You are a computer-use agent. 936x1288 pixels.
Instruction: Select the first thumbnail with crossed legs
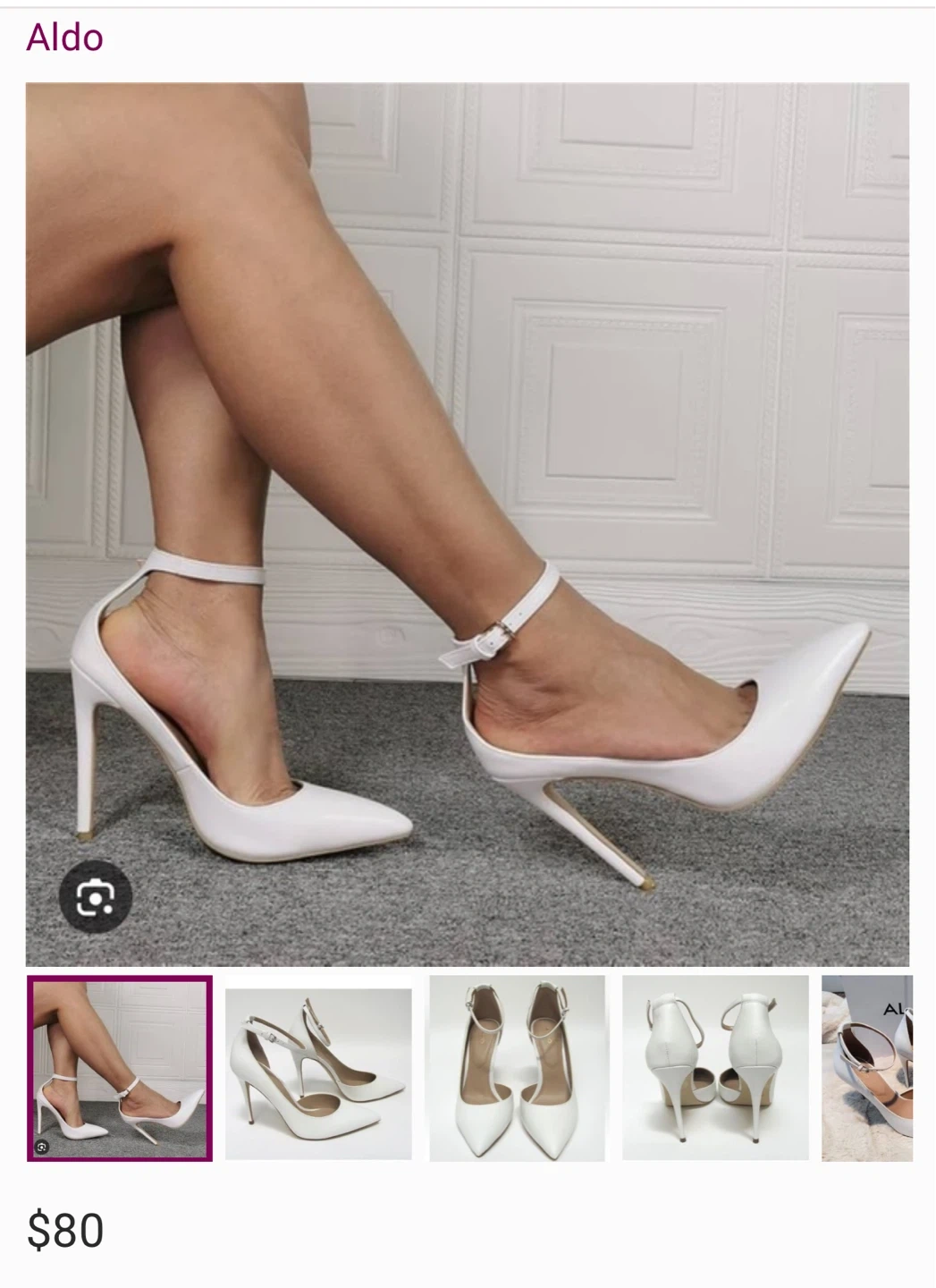click(120, 1069)
